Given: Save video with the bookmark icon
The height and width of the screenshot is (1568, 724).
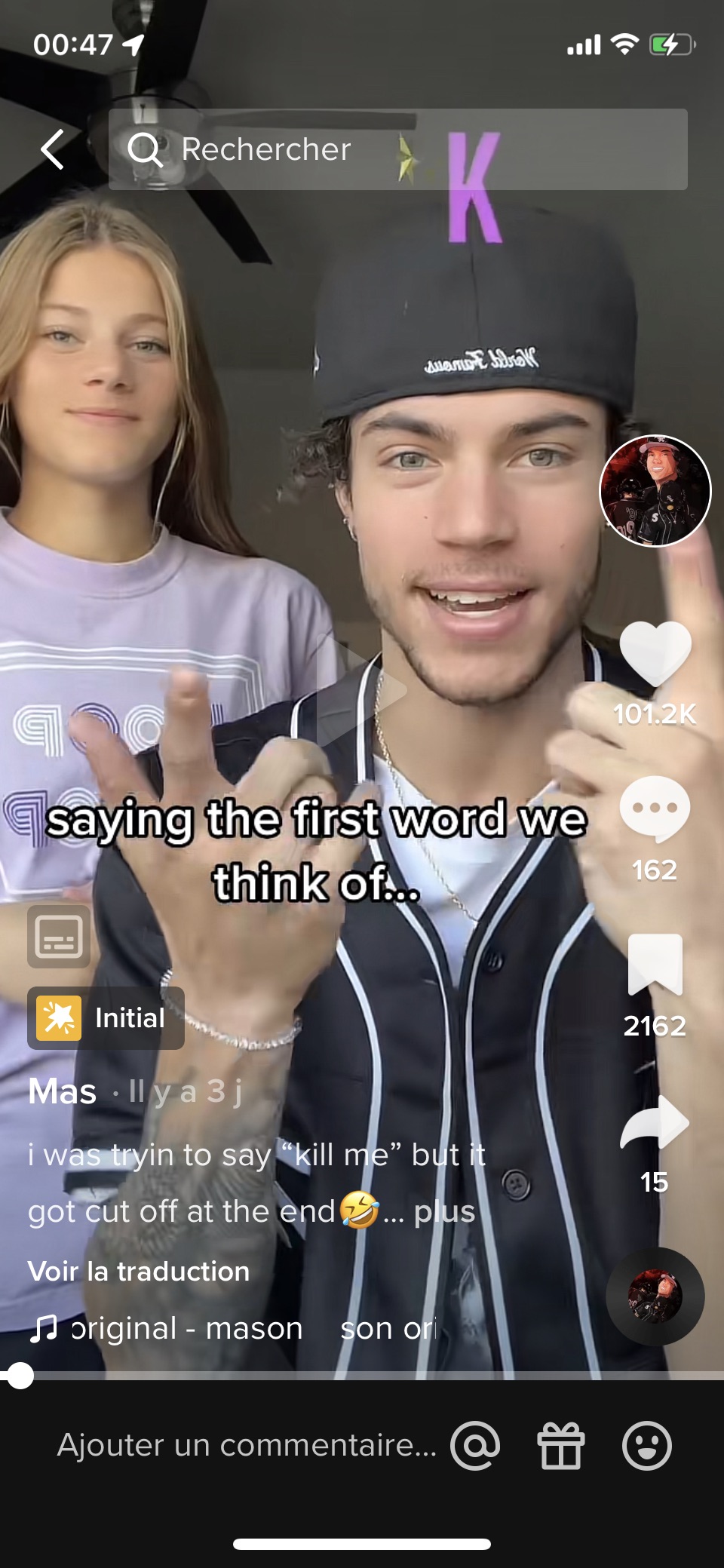Looking at the screenshot, I should point(655,965).
